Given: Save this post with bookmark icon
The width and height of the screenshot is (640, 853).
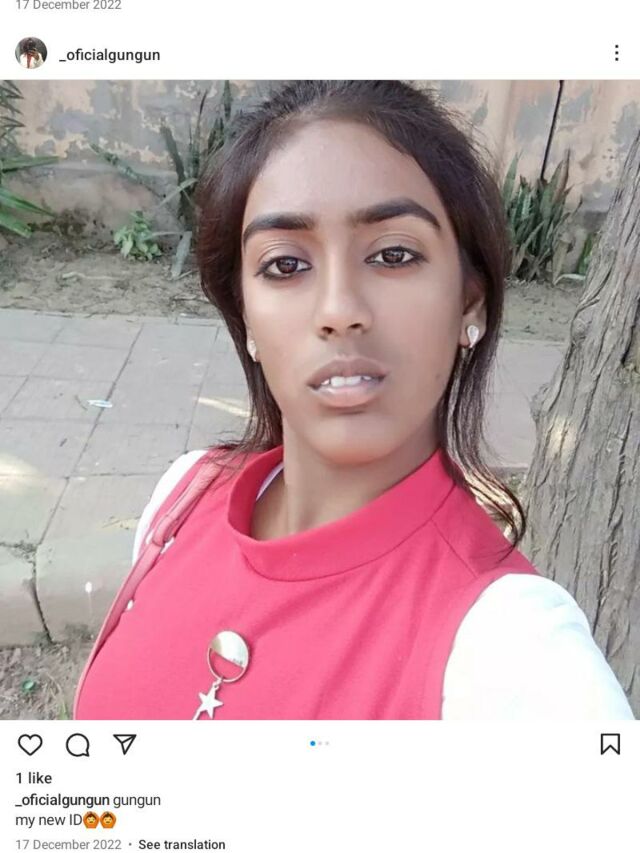Looking at the screenshot, I should (x=610, y=744).
